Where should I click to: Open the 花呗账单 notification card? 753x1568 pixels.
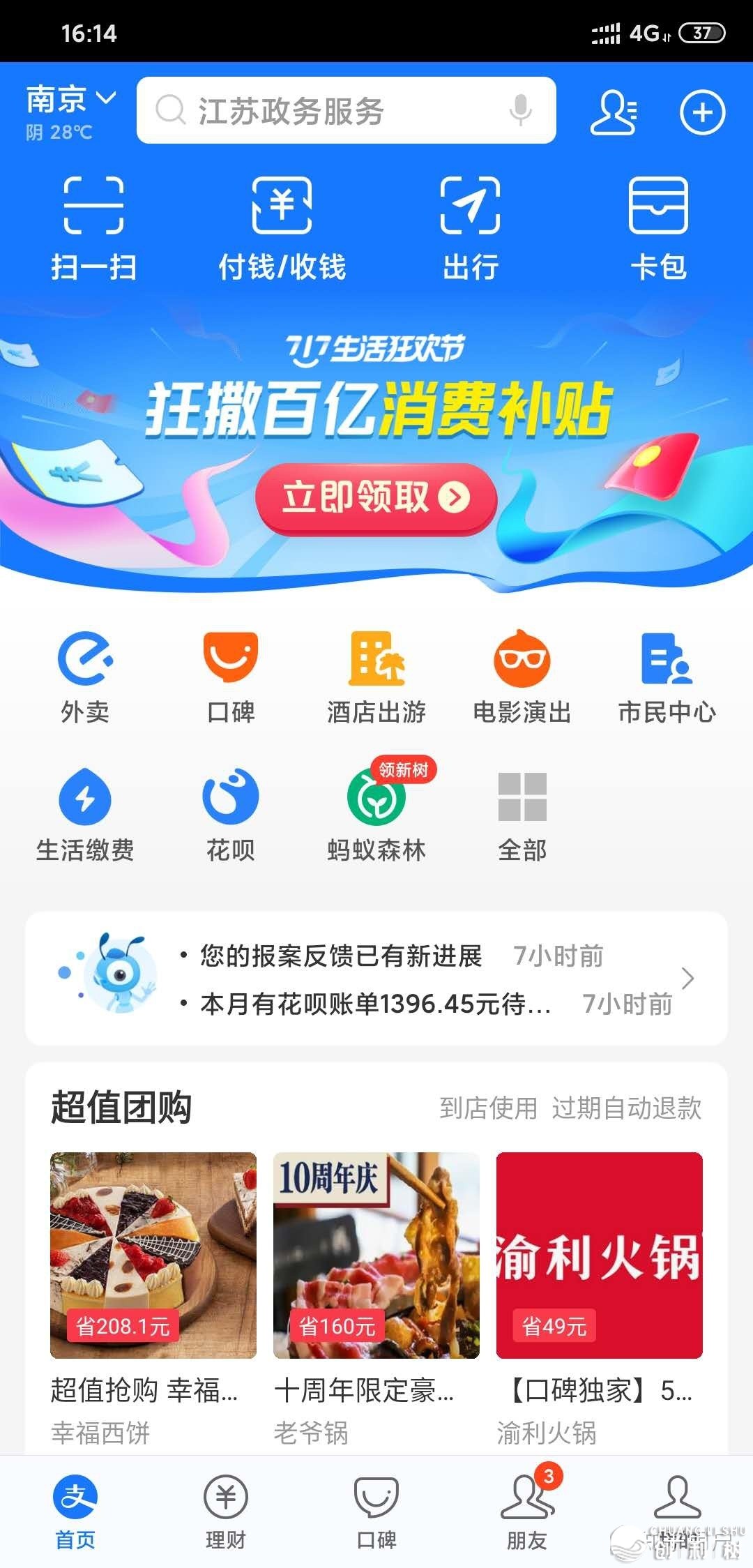click(x=375, y=1004)
